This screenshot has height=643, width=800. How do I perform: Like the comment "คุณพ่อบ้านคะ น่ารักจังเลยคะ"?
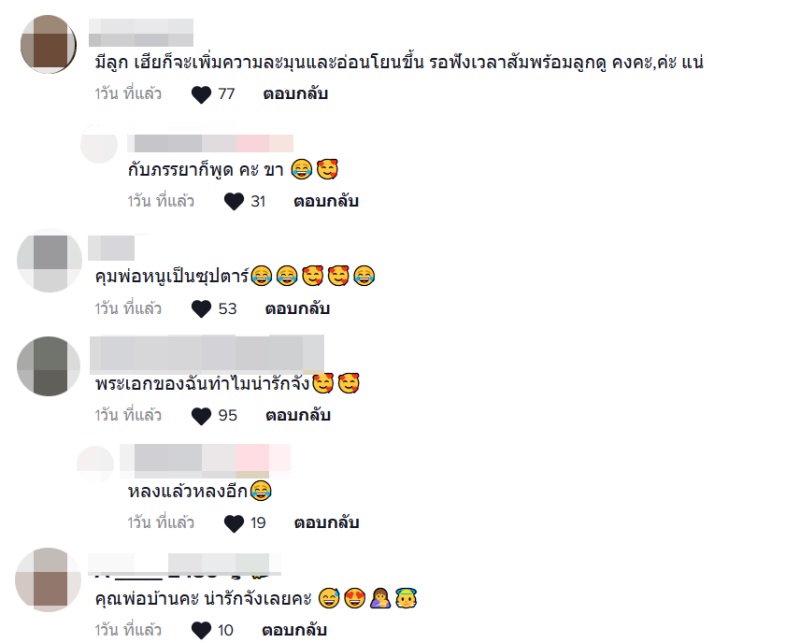coord(201,631)
